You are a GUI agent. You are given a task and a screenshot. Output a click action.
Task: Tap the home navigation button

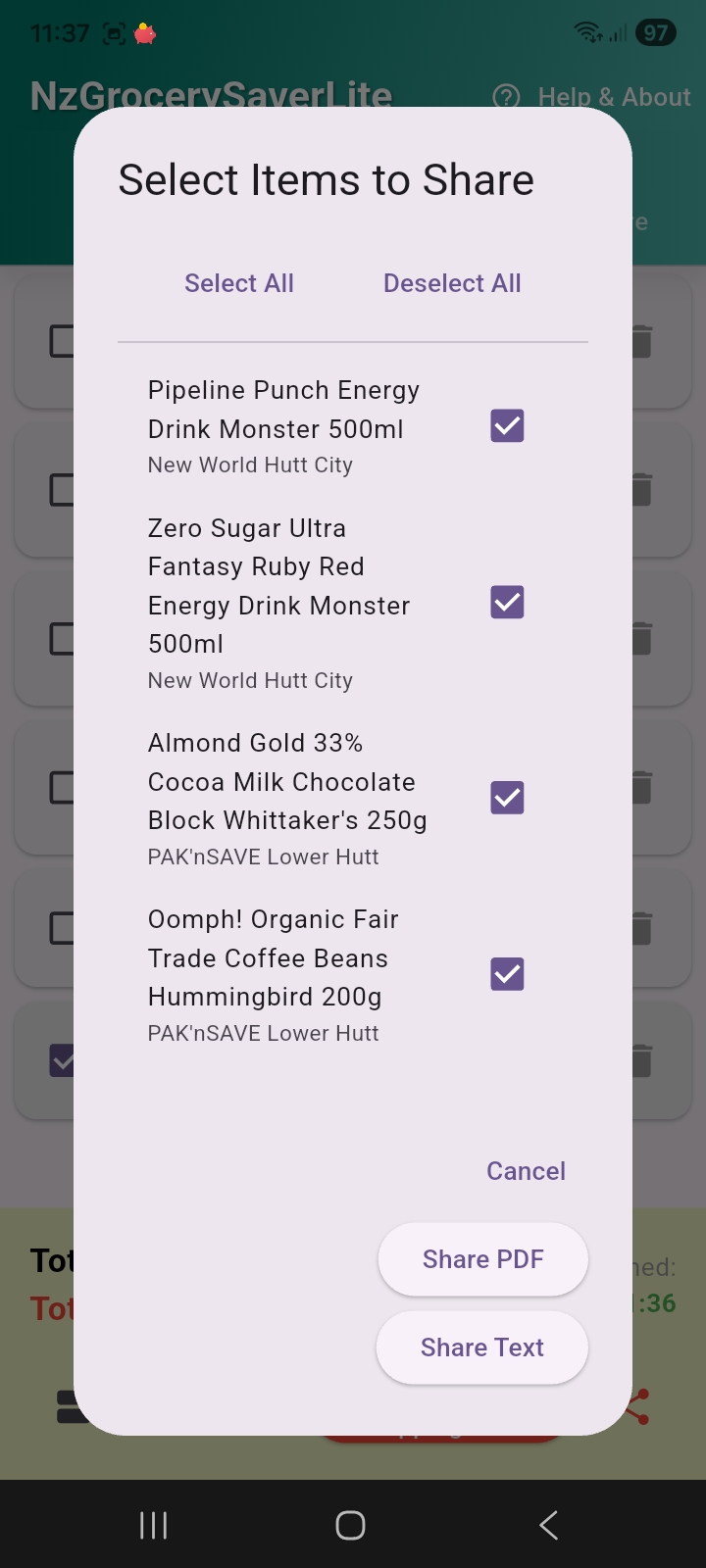pyautogui.click(x=350, y=1525)
